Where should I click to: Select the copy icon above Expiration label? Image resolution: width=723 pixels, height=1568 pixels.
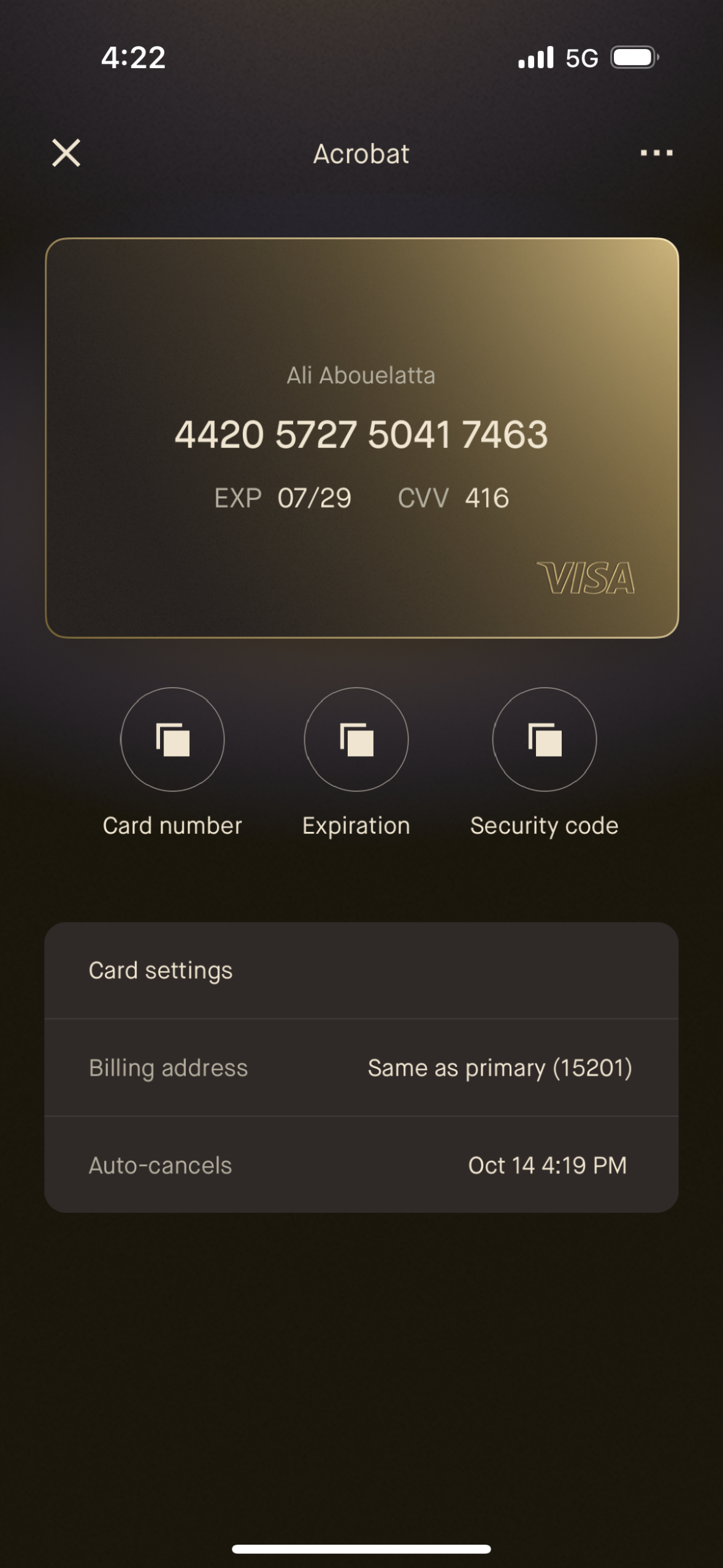point(358,740)
